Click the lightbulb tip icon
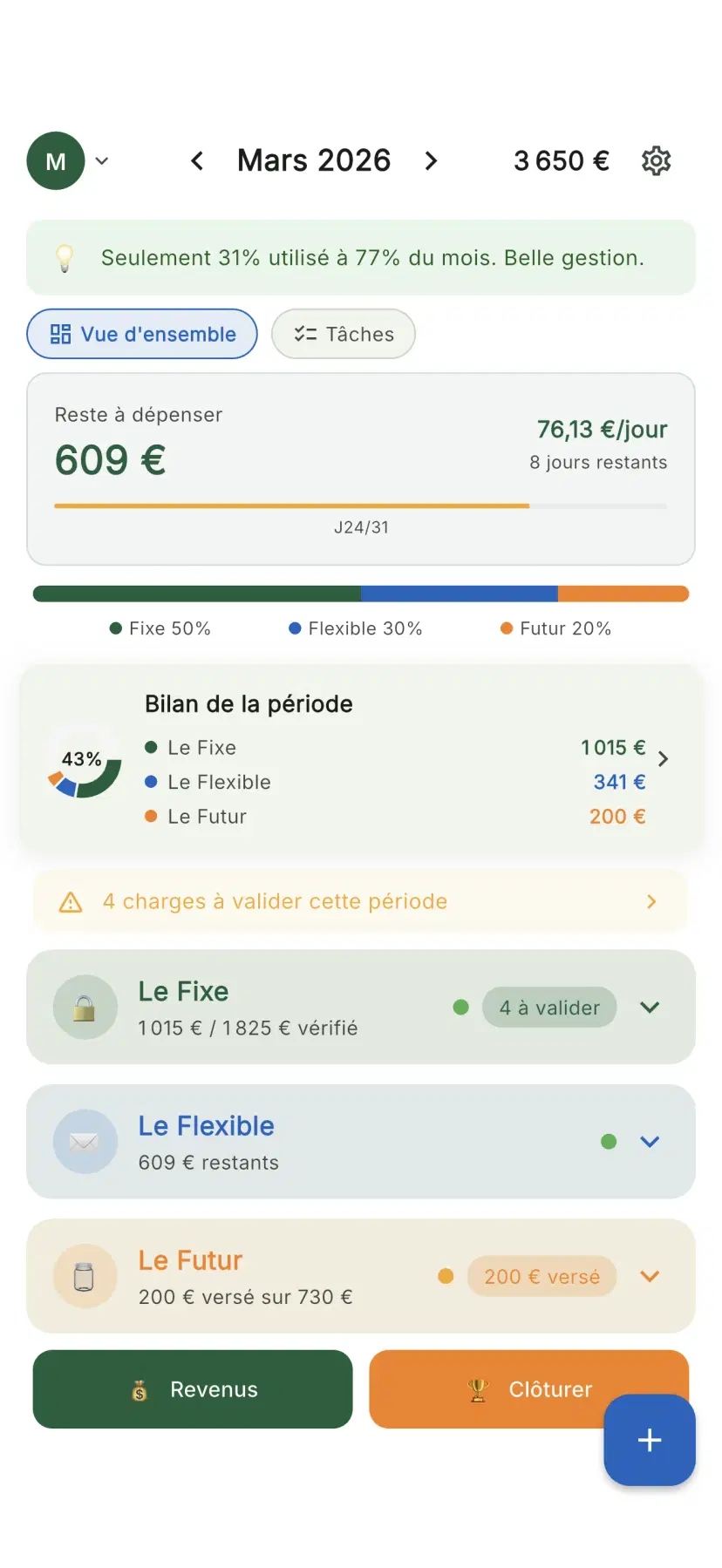The width and height of the screenshot is (722, 1568). click(x=64, y=257)
